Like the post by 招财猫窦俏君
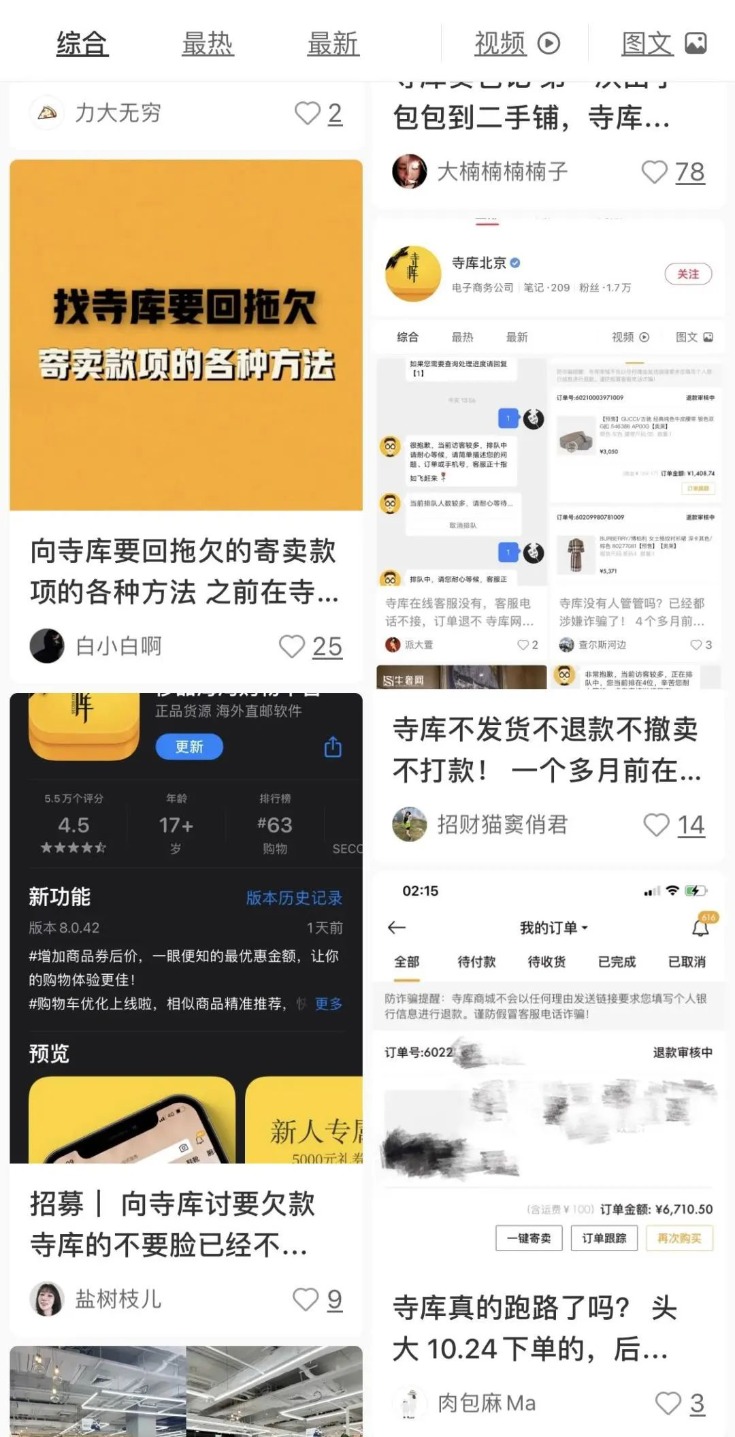Viewport: 735px width, 1437px height. tap(656, 825)
